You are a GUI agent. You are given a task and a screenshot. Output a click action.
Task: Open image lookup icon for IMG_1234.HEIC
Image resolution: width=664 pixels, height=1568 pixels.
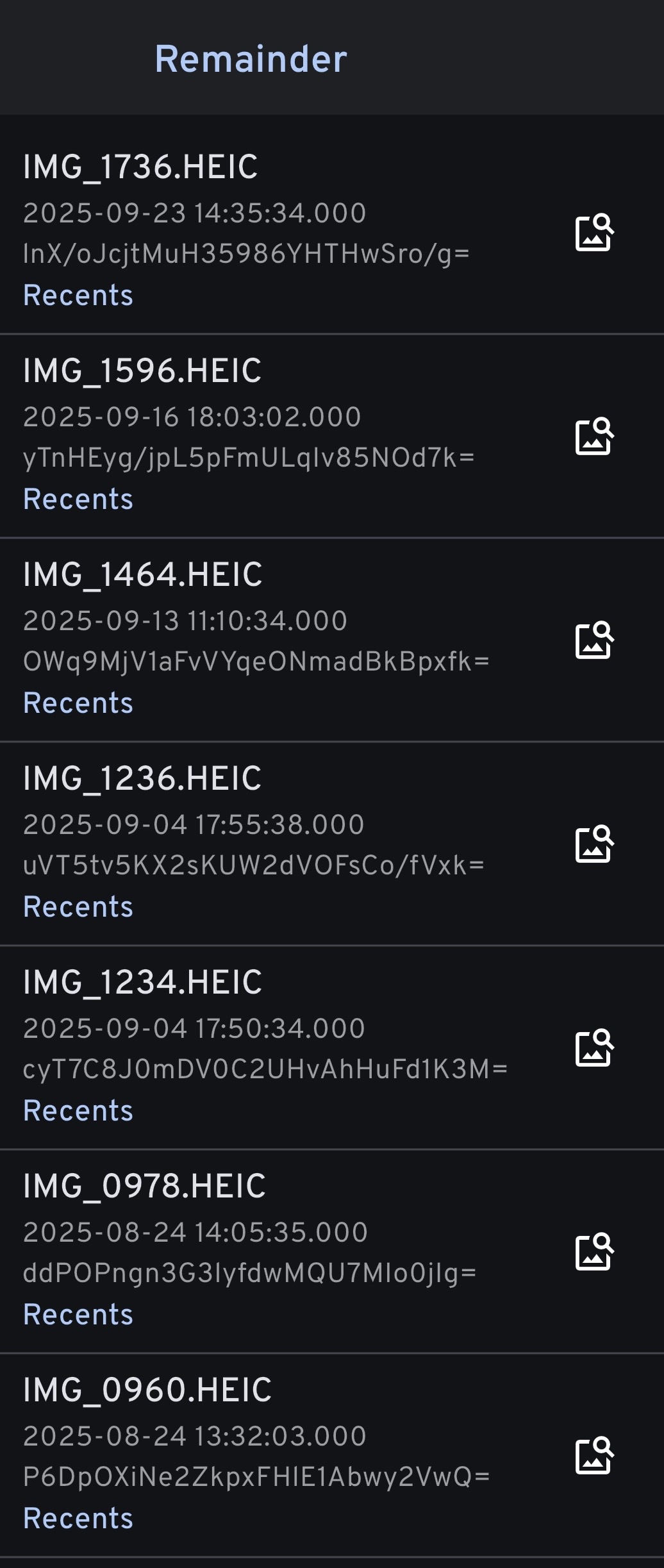coord(594,1048)
